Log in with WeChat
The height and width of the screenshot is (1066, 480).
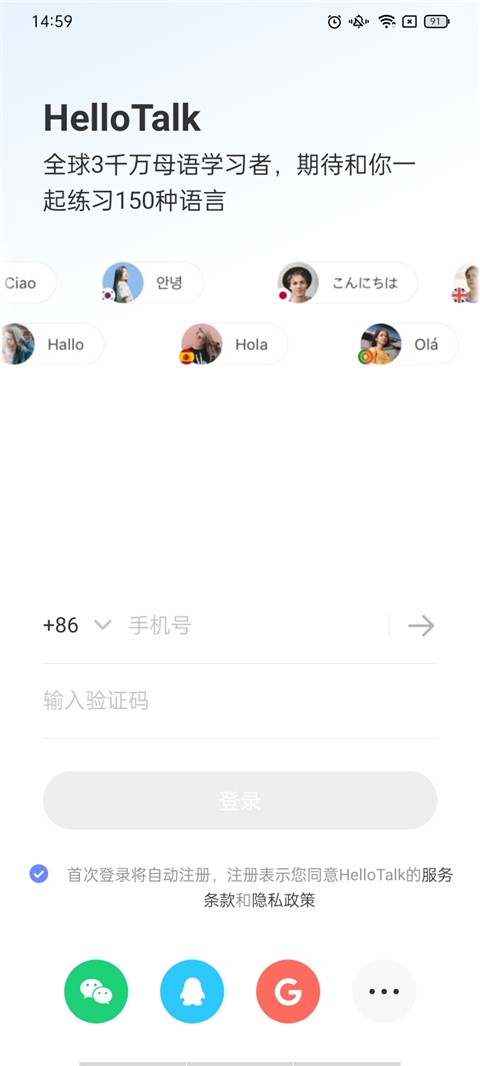coord(96,991)
